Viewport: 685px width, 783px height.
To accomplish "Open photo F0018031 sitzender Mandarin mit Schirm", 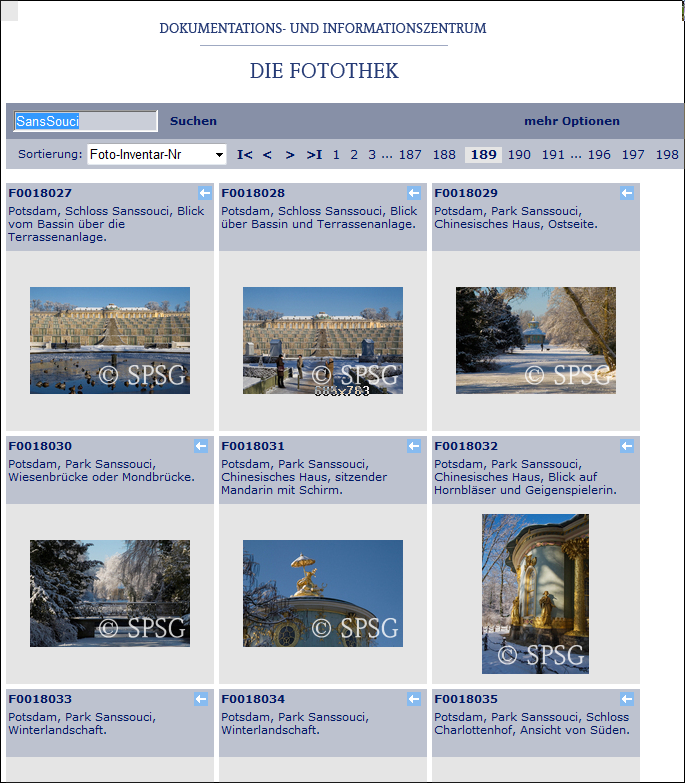I will (x=323, y=593).
